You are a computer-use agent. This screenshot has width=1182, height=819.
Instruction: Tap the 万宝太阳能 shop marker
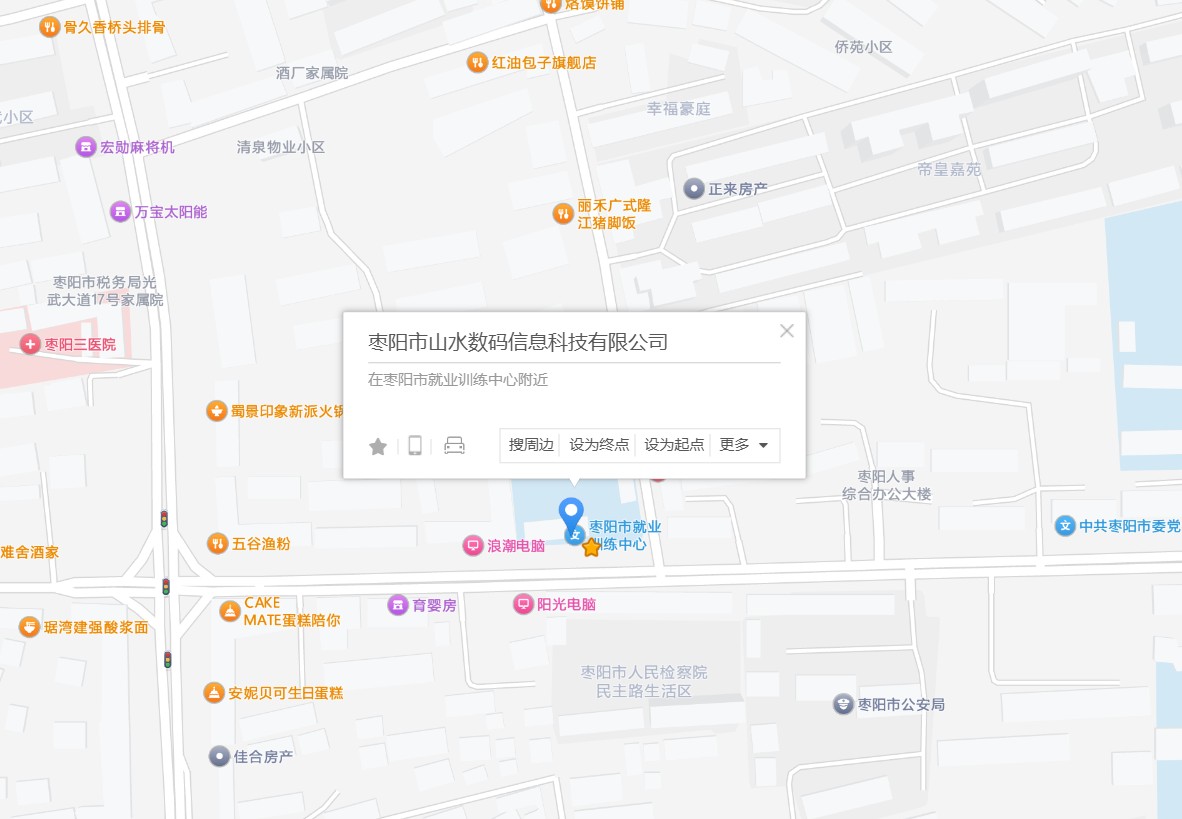click(x=120, y=212)
